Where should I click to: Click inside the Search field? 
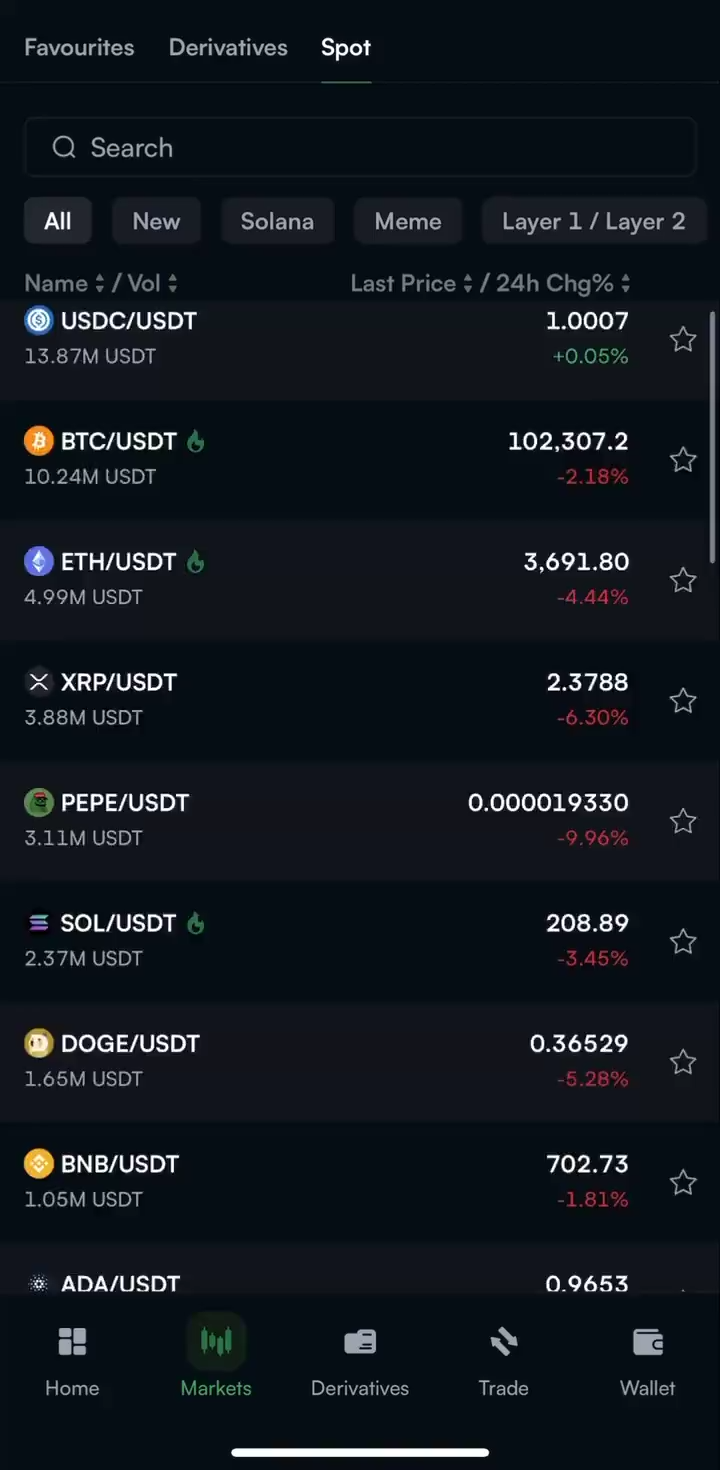point(360,147)
